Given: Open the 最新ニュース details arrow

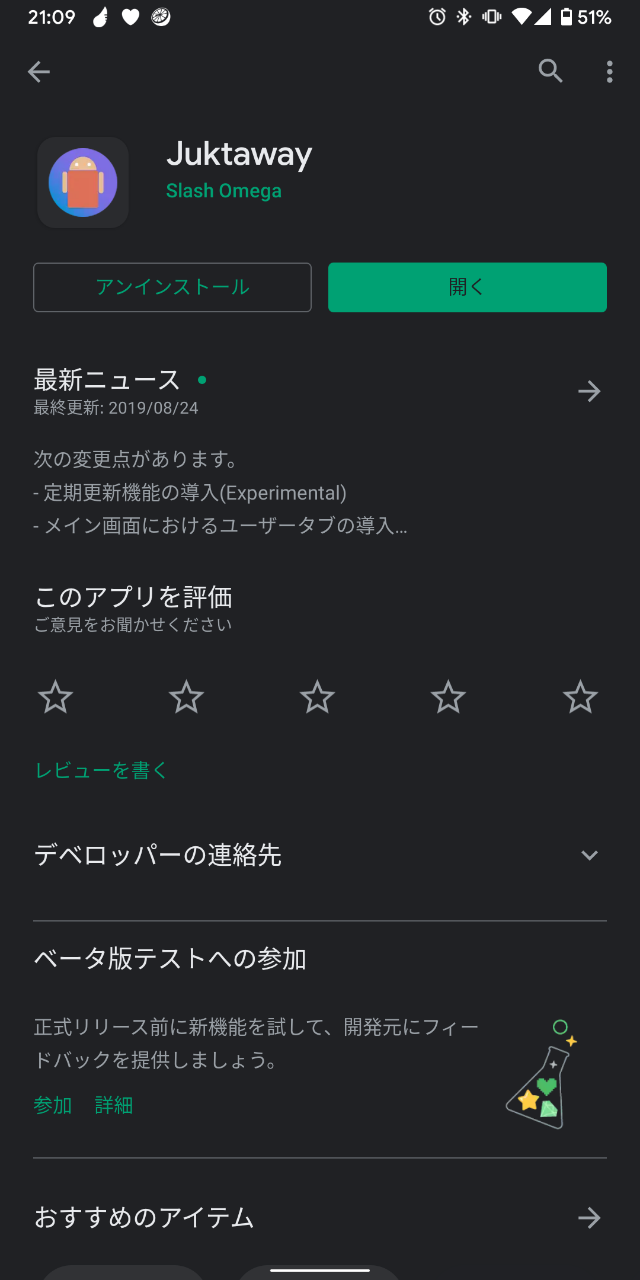Looking at the screenshot, I should click(x=589, y=391).
